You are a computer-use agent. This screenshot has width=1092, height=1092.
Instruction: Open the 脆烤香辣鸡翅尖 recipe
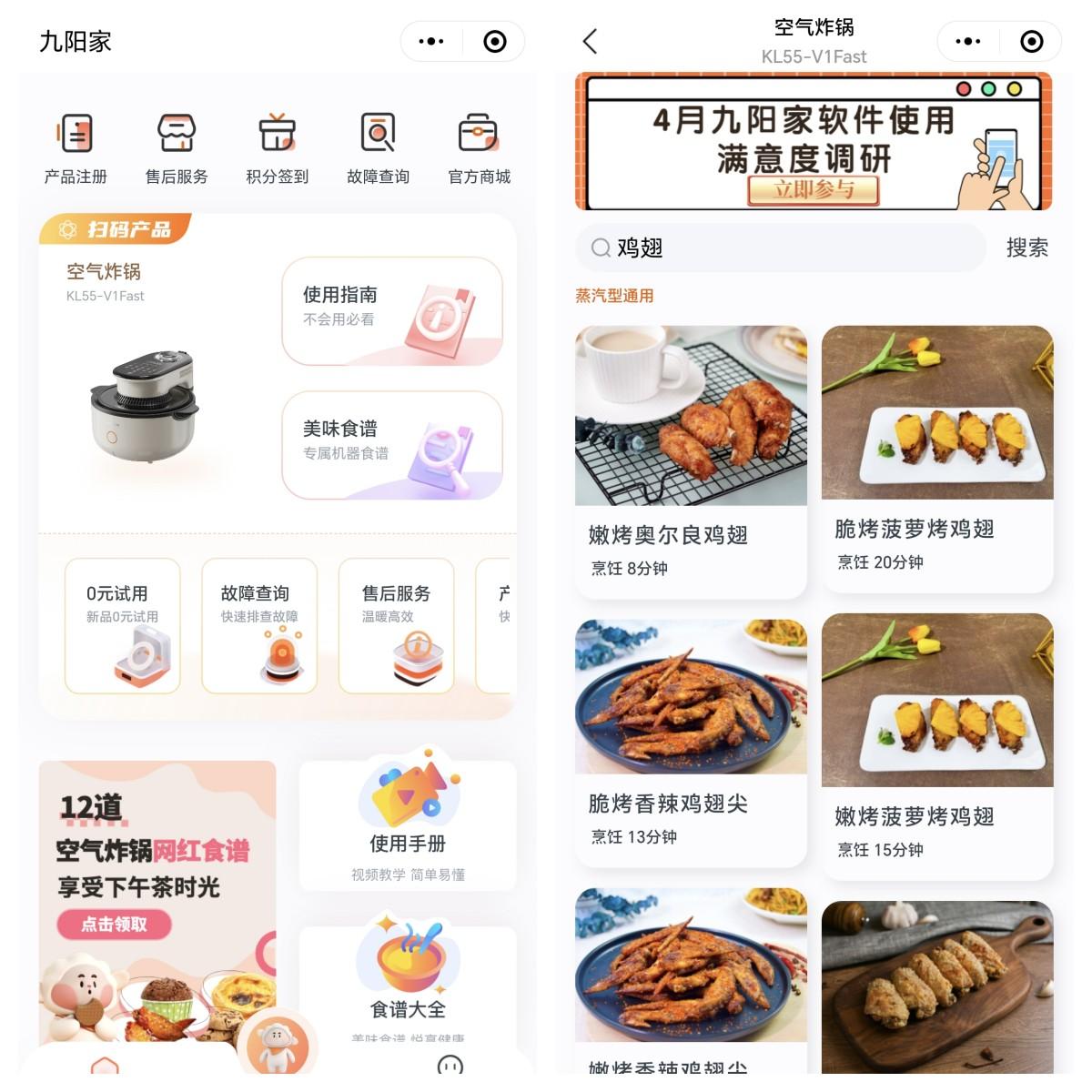click(x=691, y=743)
